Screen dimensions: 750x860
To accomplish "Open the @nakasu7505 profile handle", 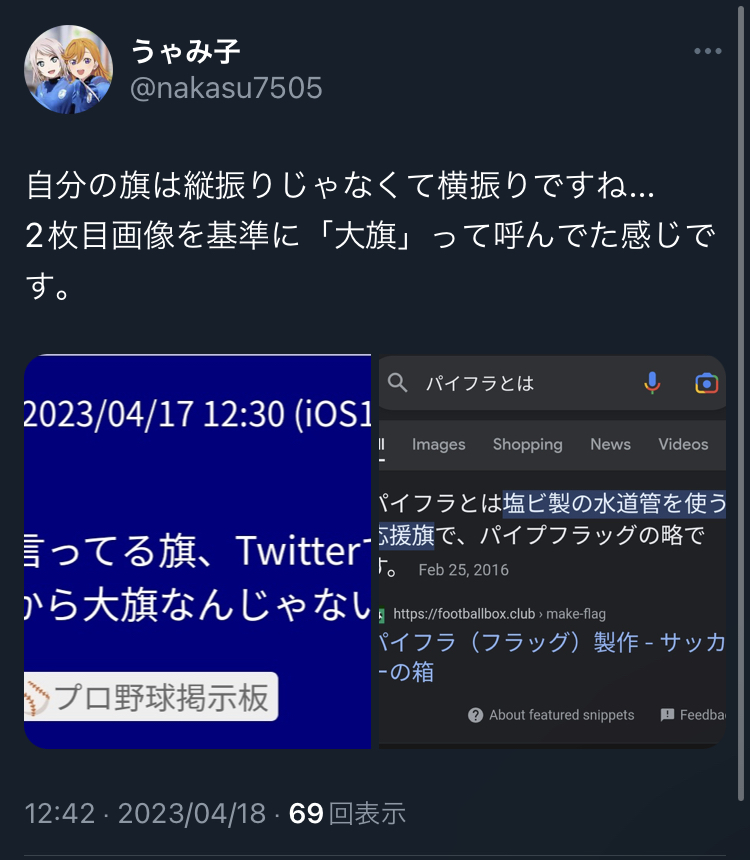I will [226, 88].
